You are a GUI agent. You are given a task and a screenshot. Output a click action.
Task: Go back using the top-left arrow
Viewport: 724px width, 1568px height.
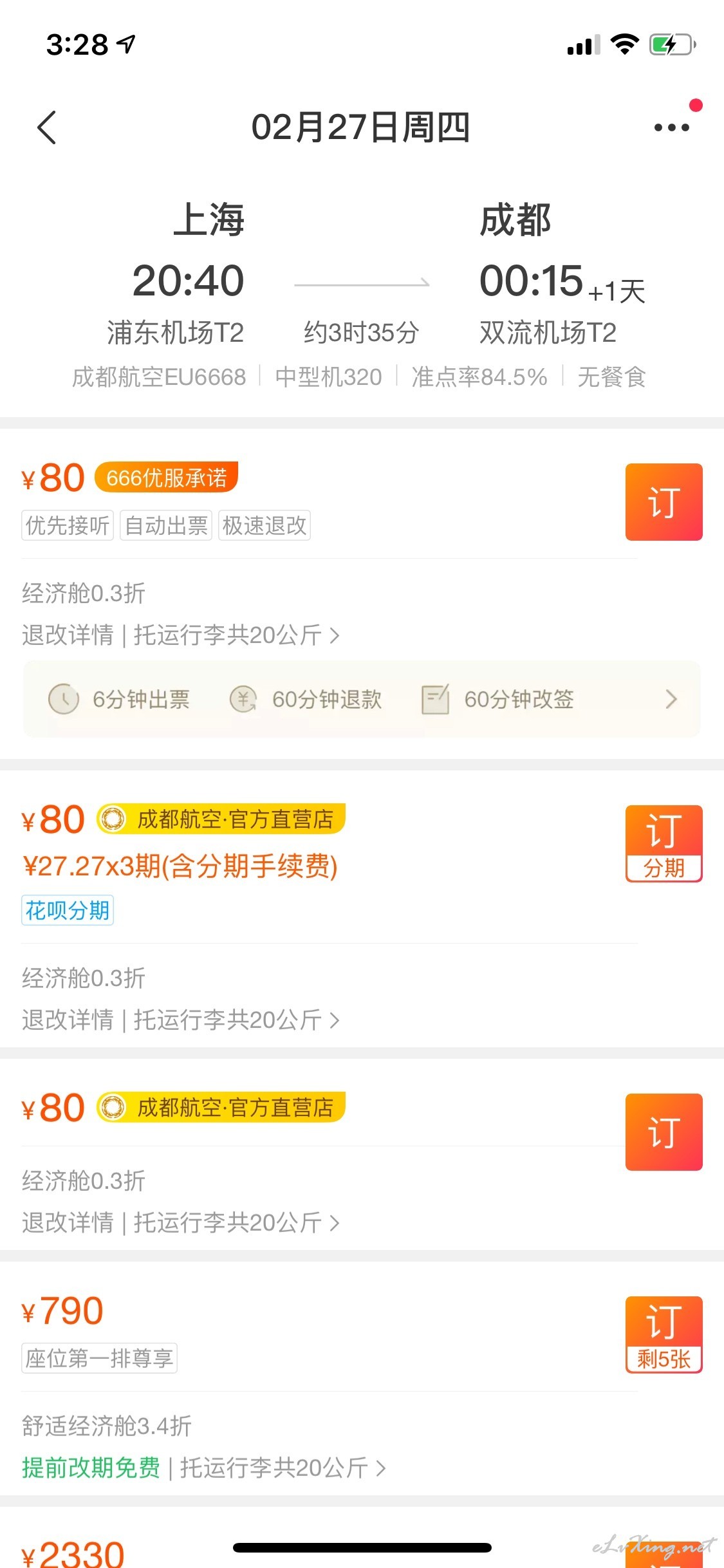pyautogui.click(x=47, y=127)
